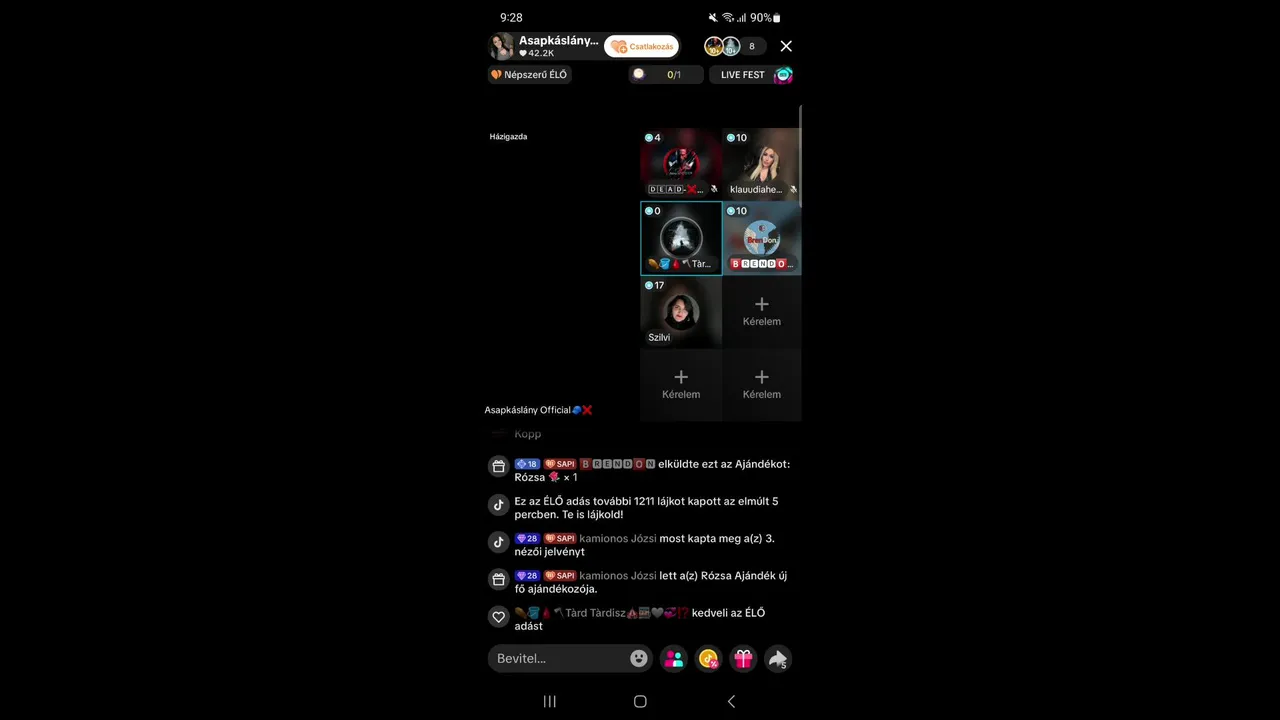Type a comment in Bevitel field
The height and width of the screenshot is (720, 1280).
point(560,658)
